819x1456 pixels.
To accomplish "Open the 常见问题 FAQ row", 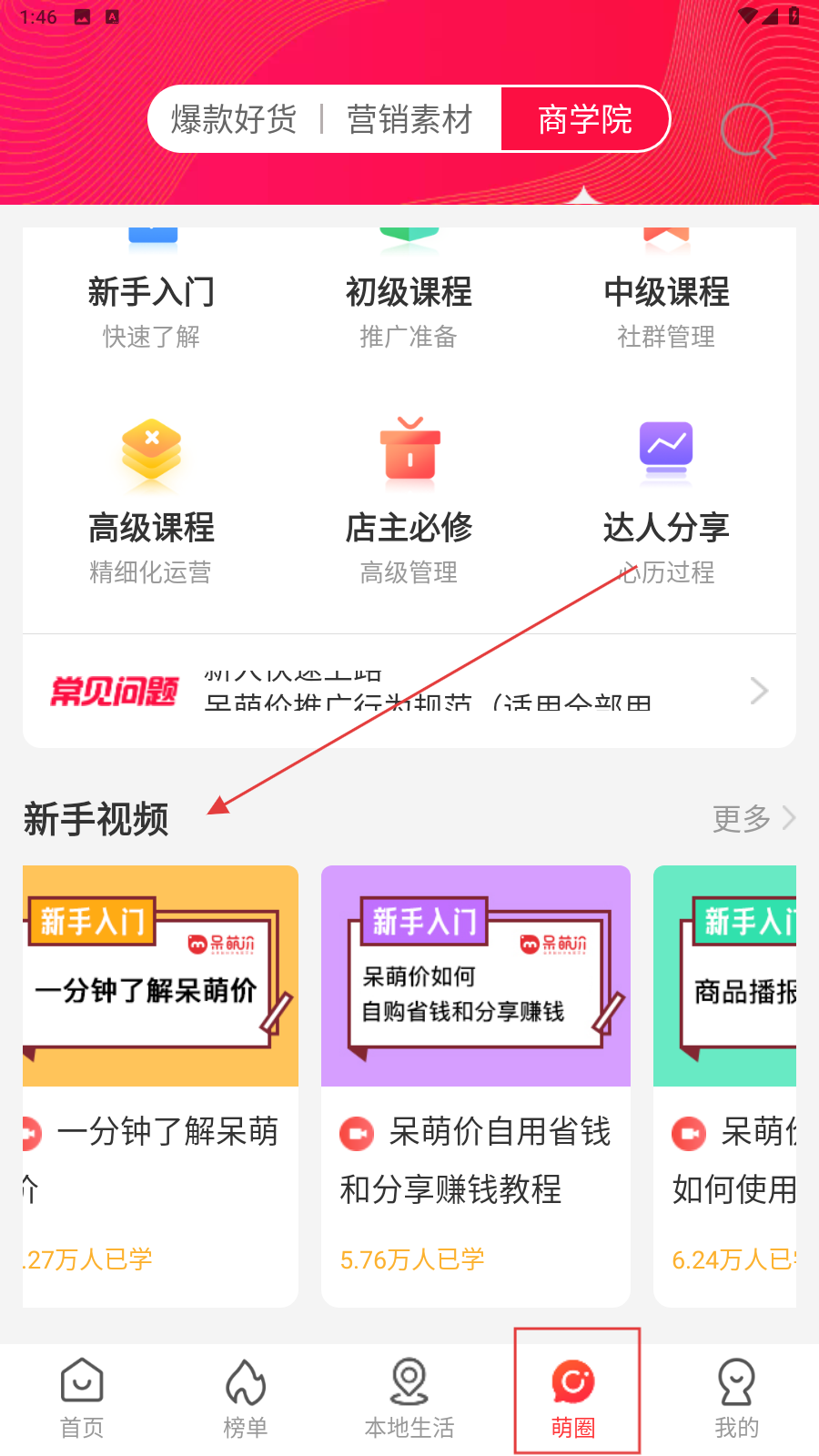I will pos(409,692).
